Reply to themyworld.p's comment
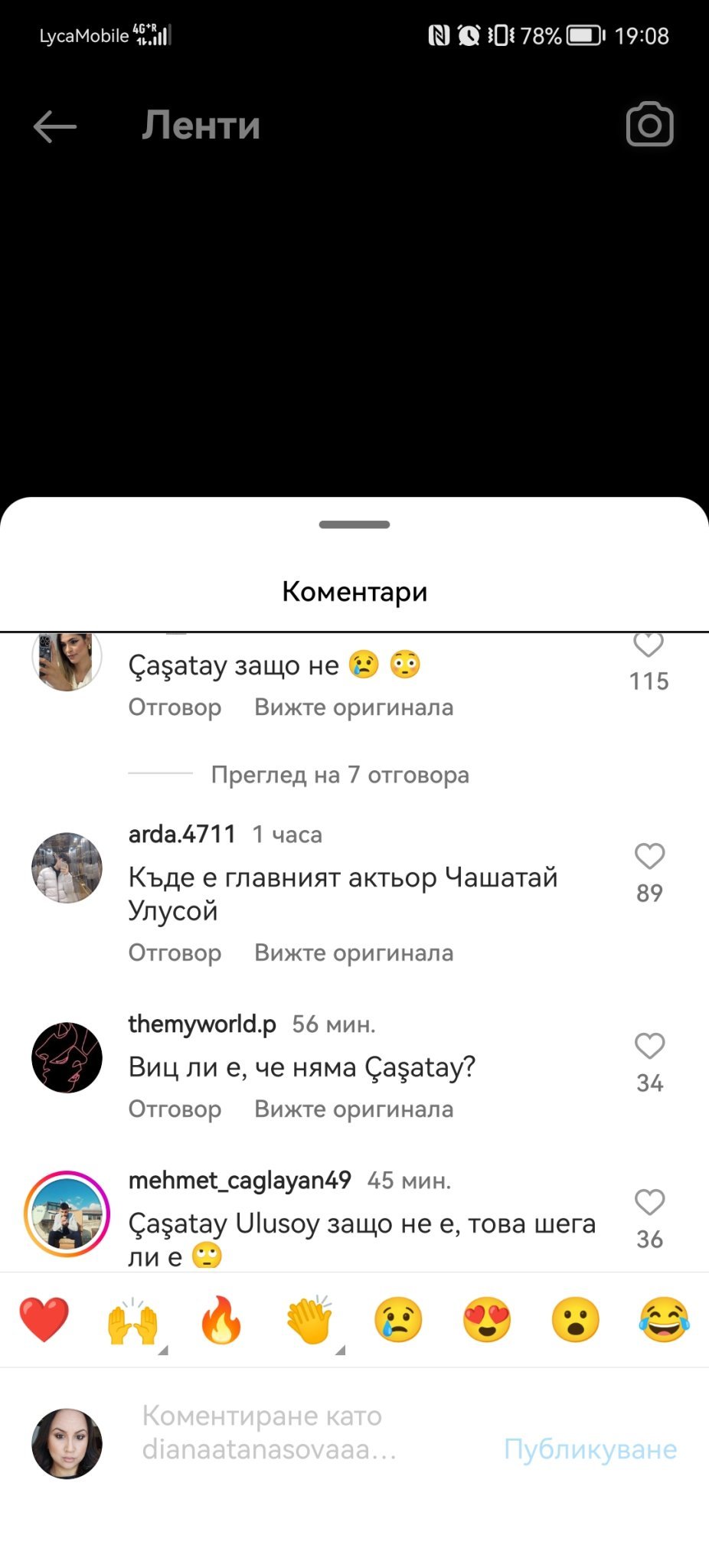The image size is (709, 1568). 175,1109
